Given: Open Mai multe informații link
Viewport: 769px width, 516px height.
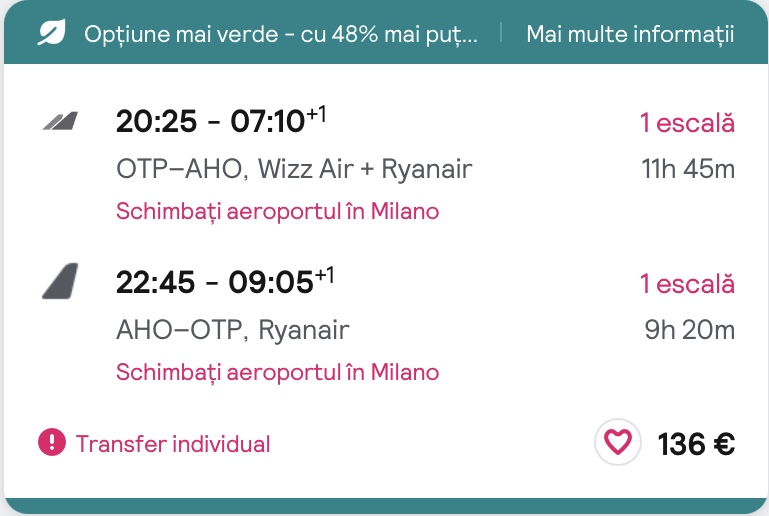Looking at the screenshot, I should pos(630,34).
